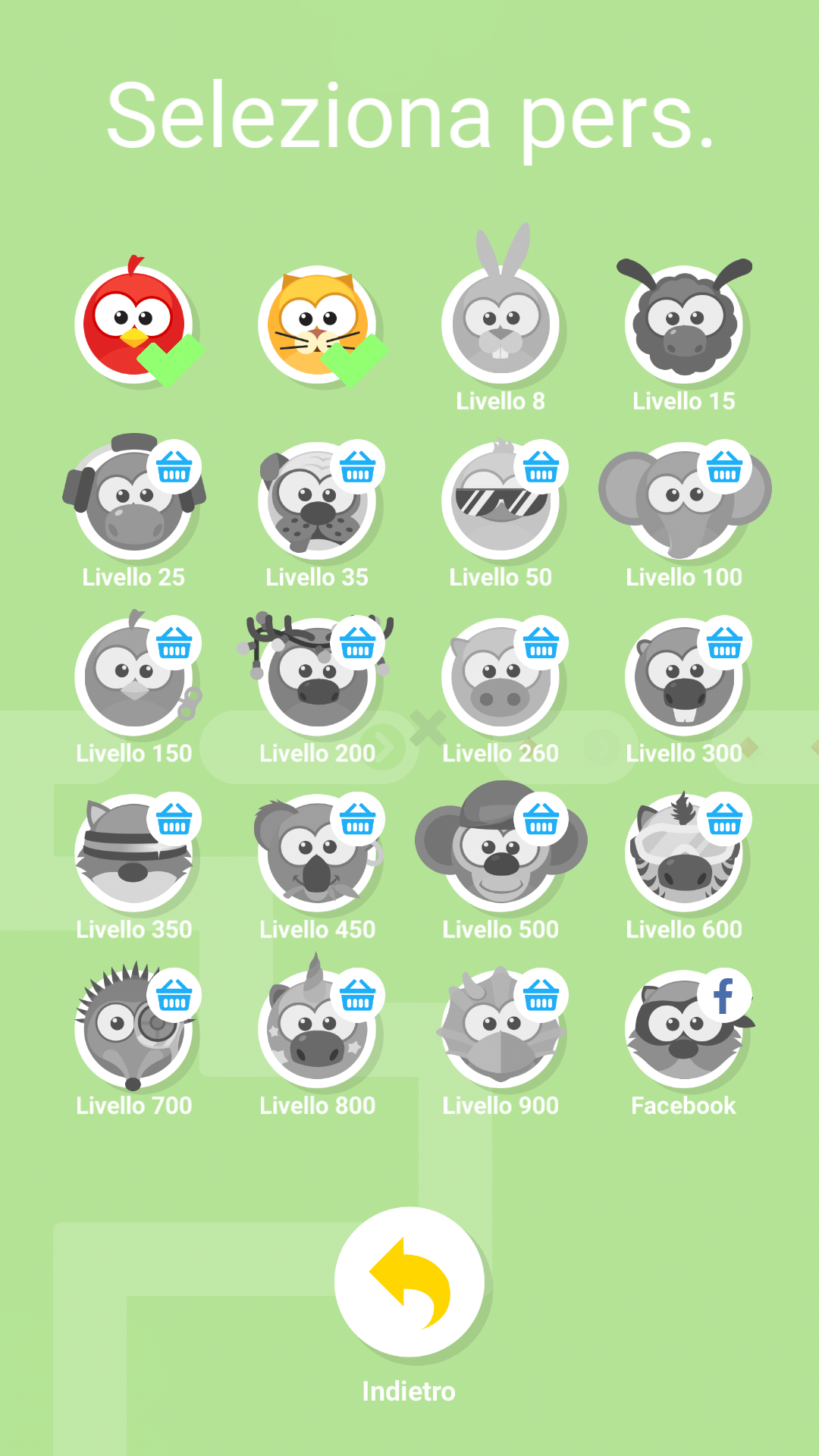The height and width of the screenshot is (1456, 819).
Task: Choose the Livello 600 zebra character
Action: coord(683,852)
